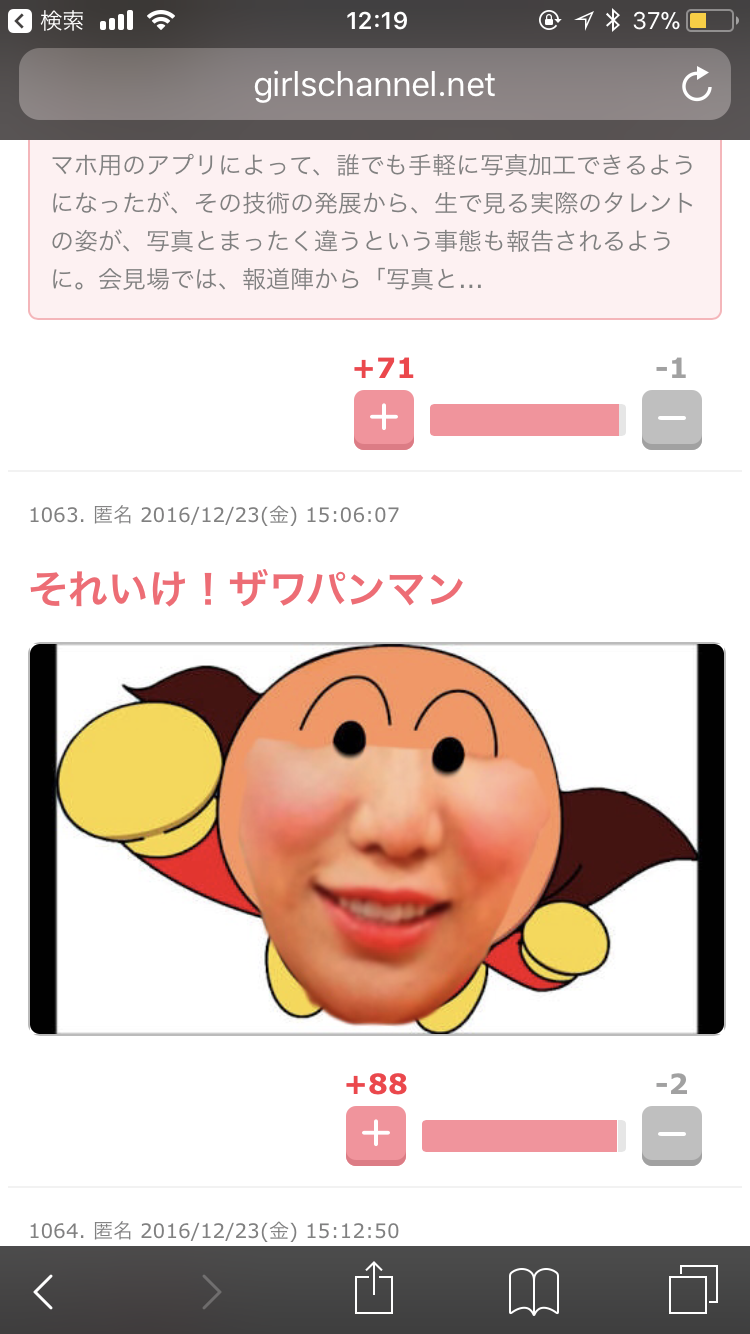The width and height of the screenshot is (750, 1334).
Task: Open the quoted pink comment box
Action: pyautogui.click(x=375, y=225)
